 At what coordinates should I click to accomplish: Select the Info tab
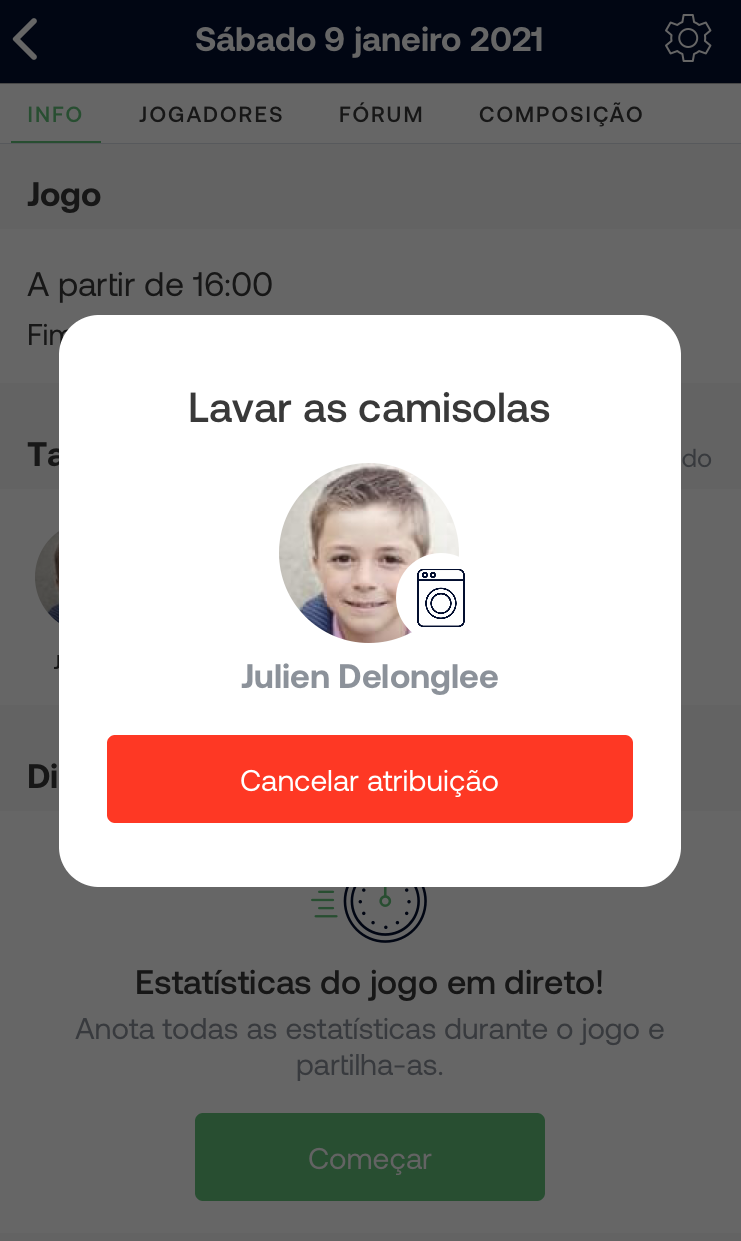pos(55,114)
